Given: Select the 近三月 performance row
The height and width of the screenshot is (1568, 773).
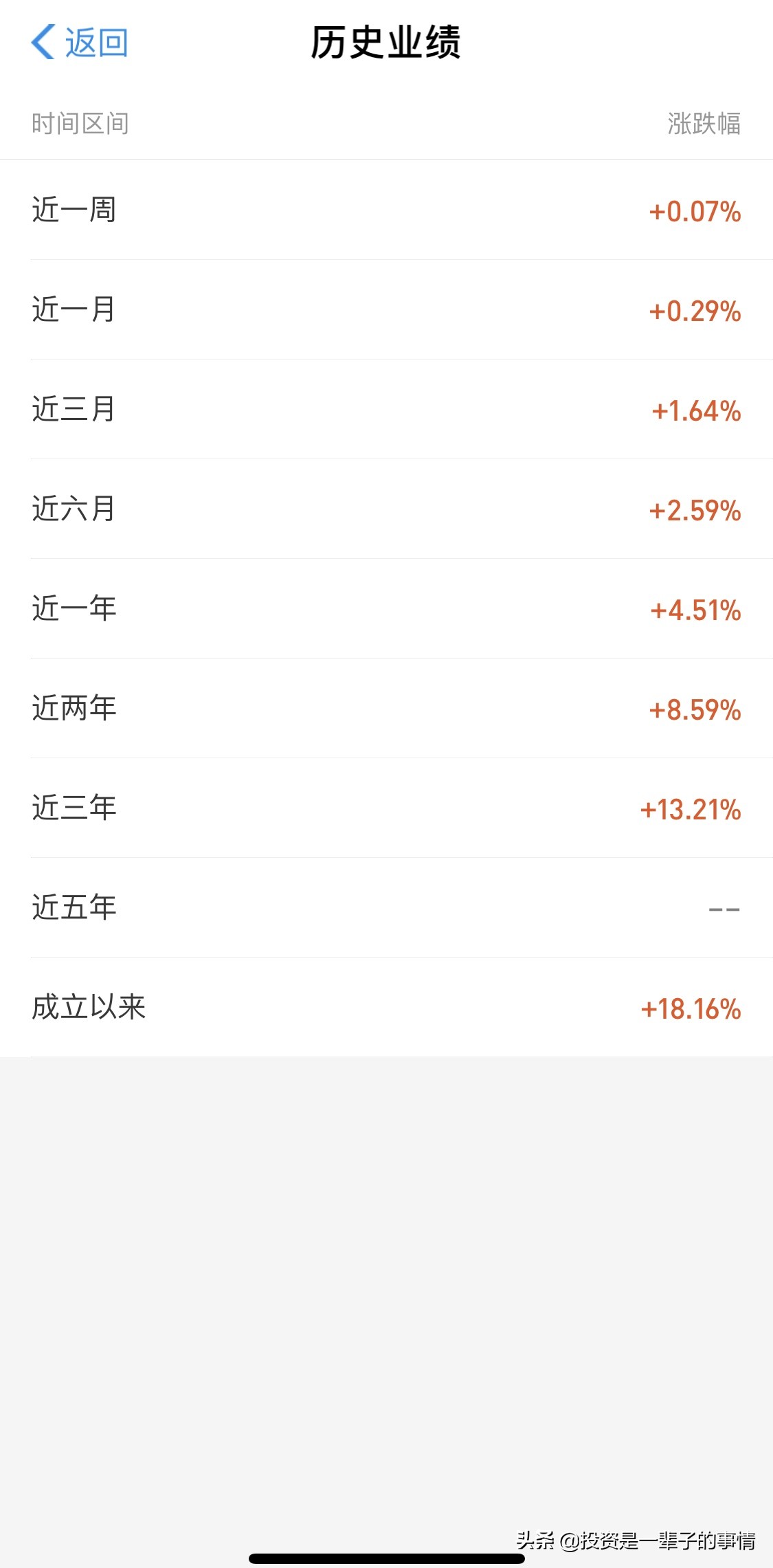Looking at the screenshot, I should [386, 410].
